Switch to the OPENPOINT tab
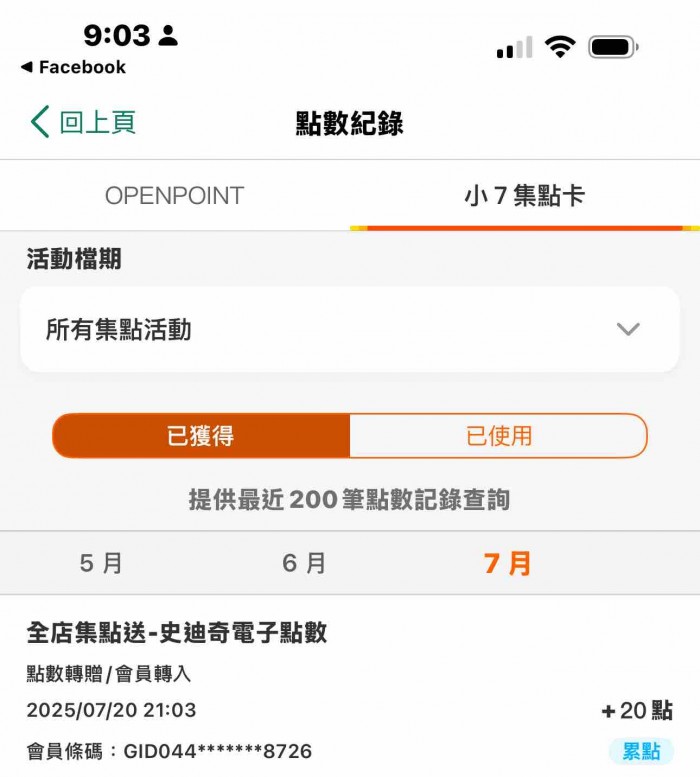The width and height of the screenshot is (700, 777). [x=174, y=196]
